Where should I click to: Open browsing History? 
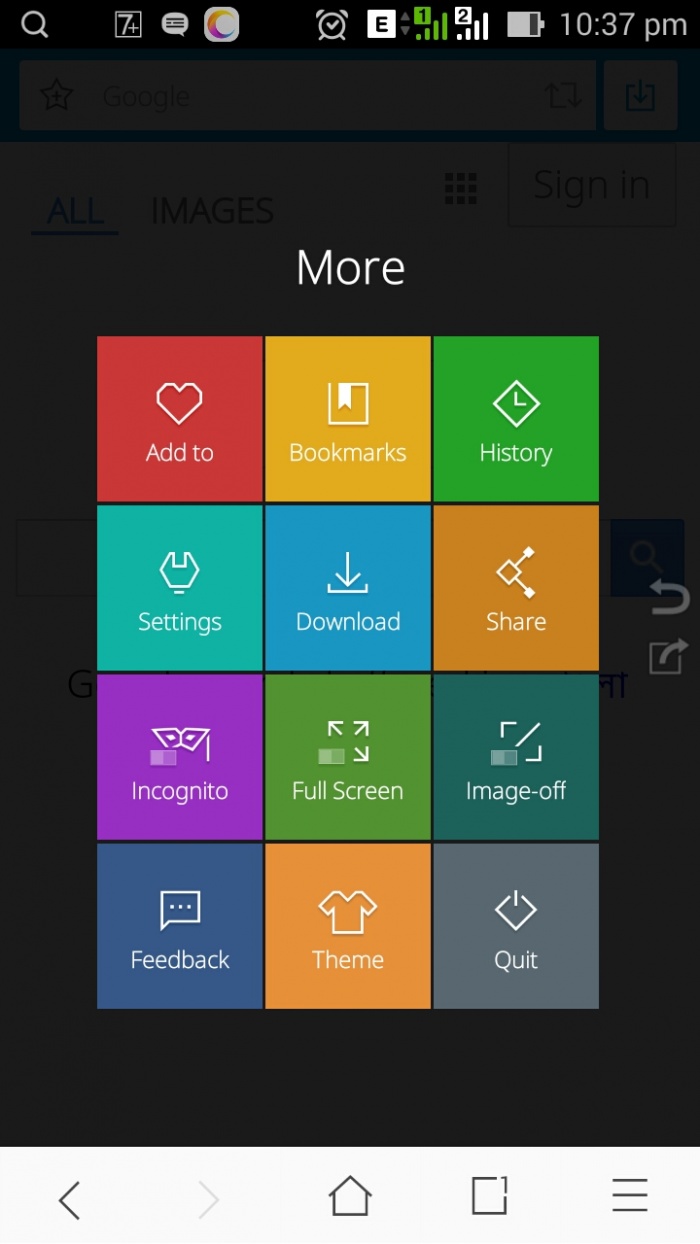516,419
